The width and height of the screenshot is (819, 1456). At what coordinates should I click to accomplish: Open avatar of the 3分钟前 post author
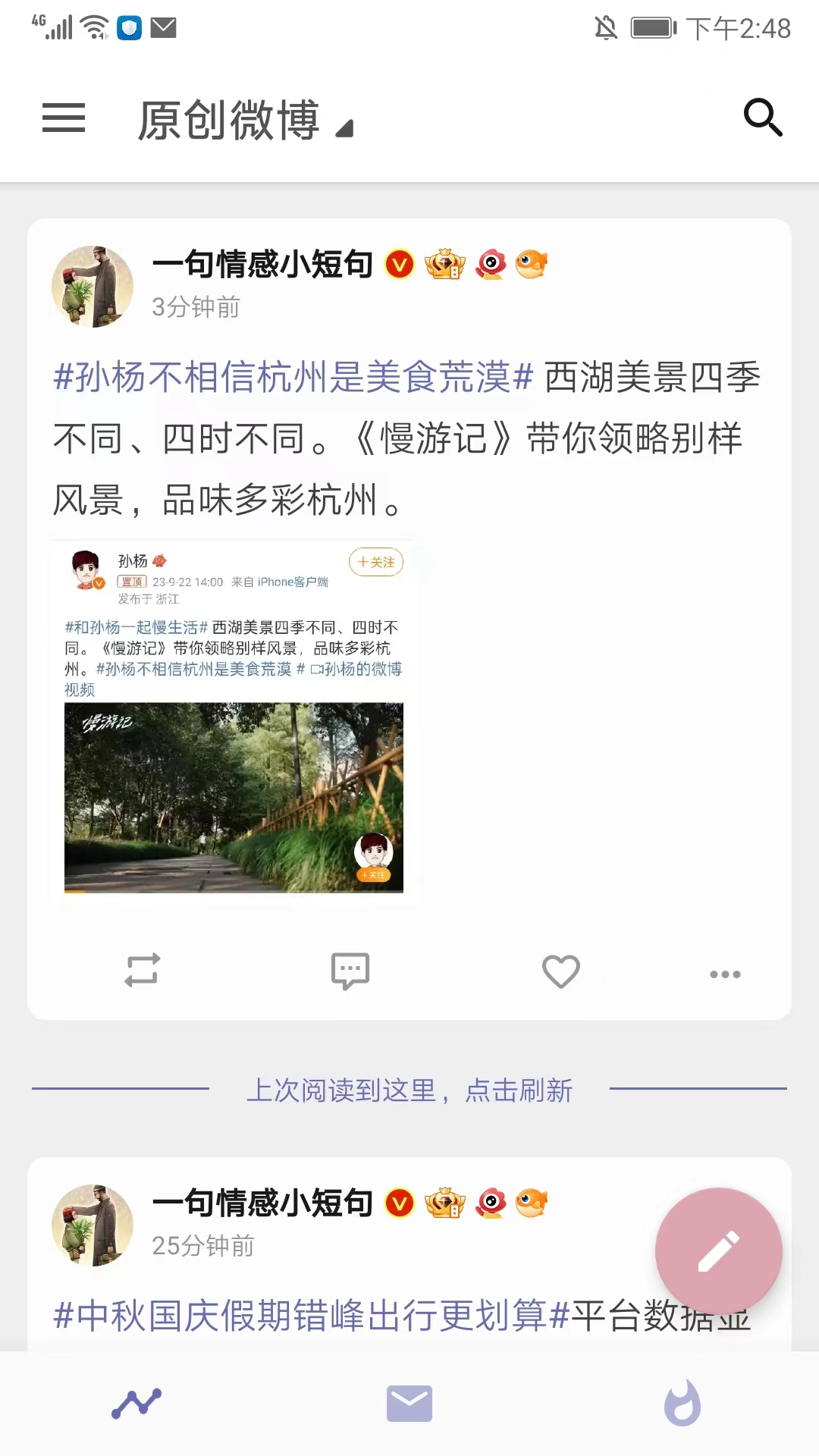tap(93, 287)
